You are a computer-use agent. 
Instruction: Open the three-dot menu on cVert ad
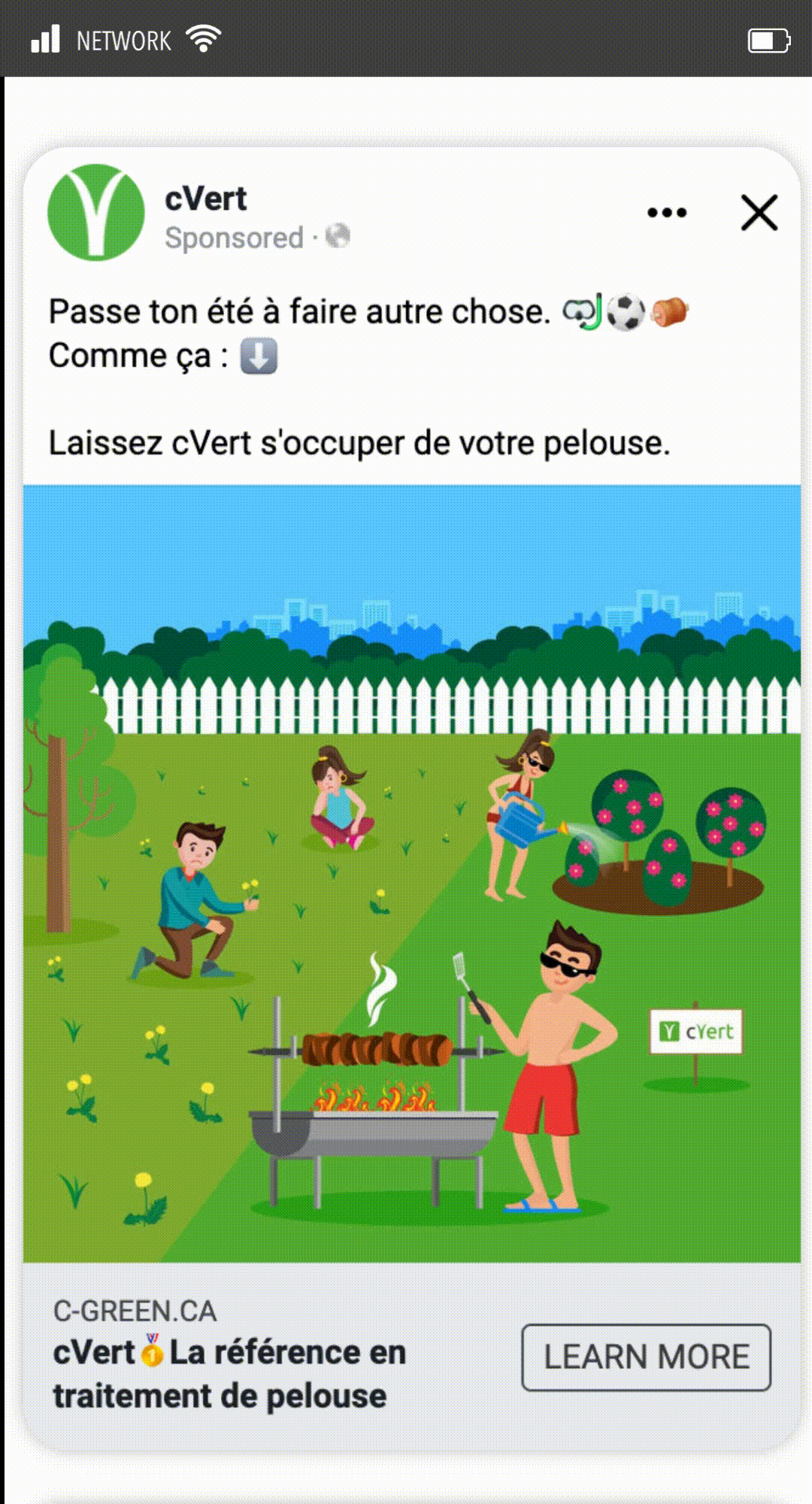point(667,213)
